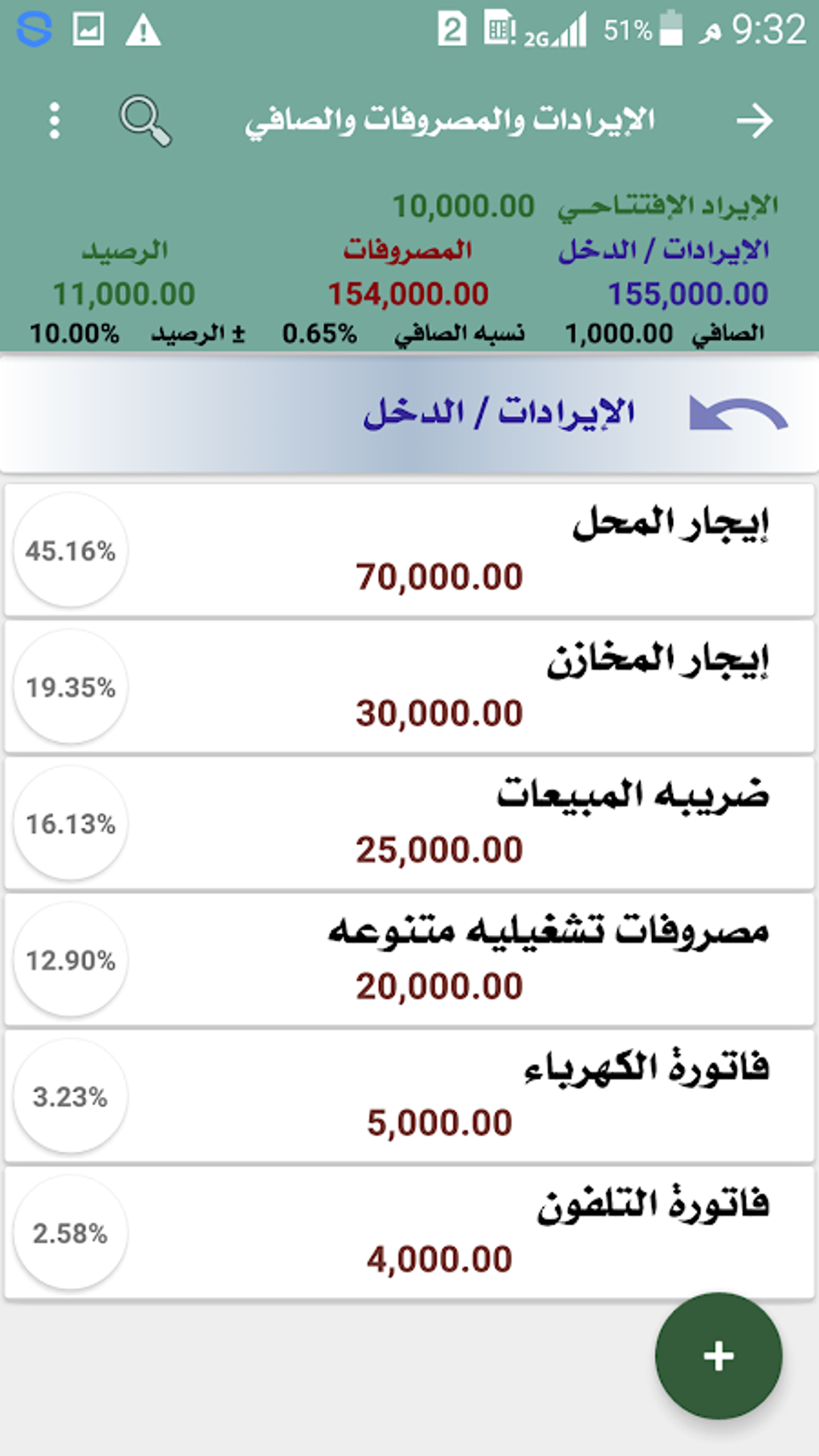Screen dimensions: 819x1456
Task: Select the ضريبه المبيعات row
Action: [x=409, y=824]
